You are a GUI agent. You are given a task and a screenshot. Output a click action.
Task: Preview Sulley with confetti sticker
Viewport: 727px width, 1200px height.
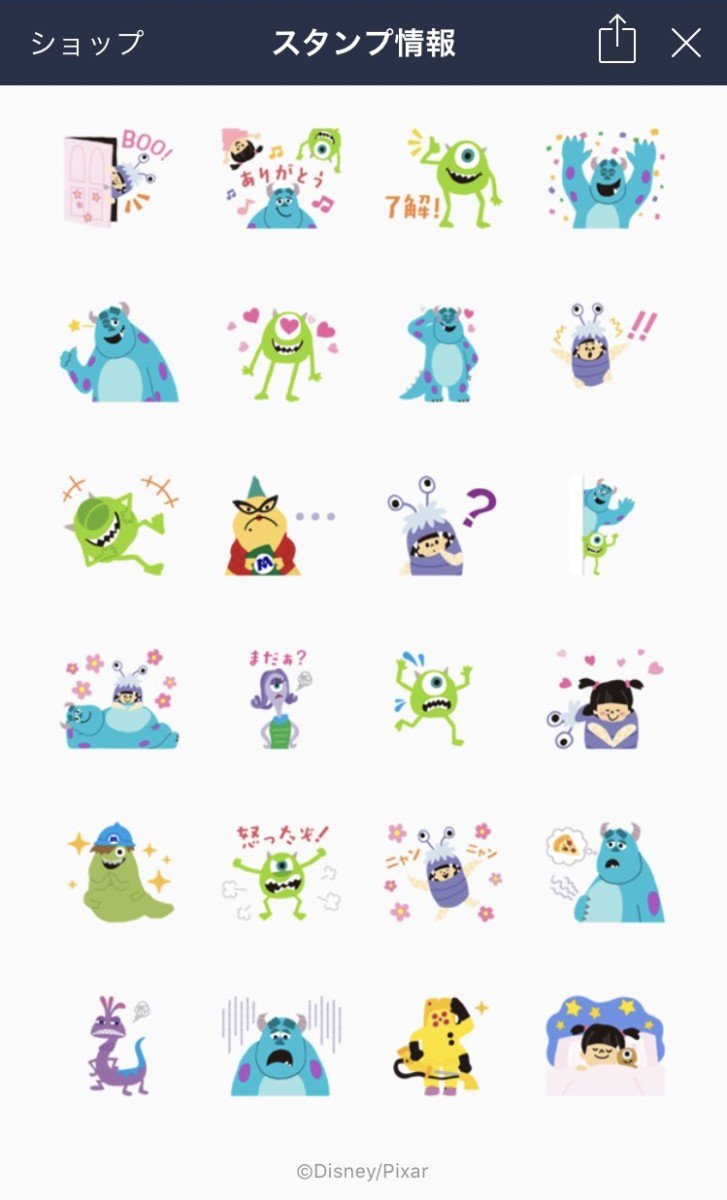605,178
